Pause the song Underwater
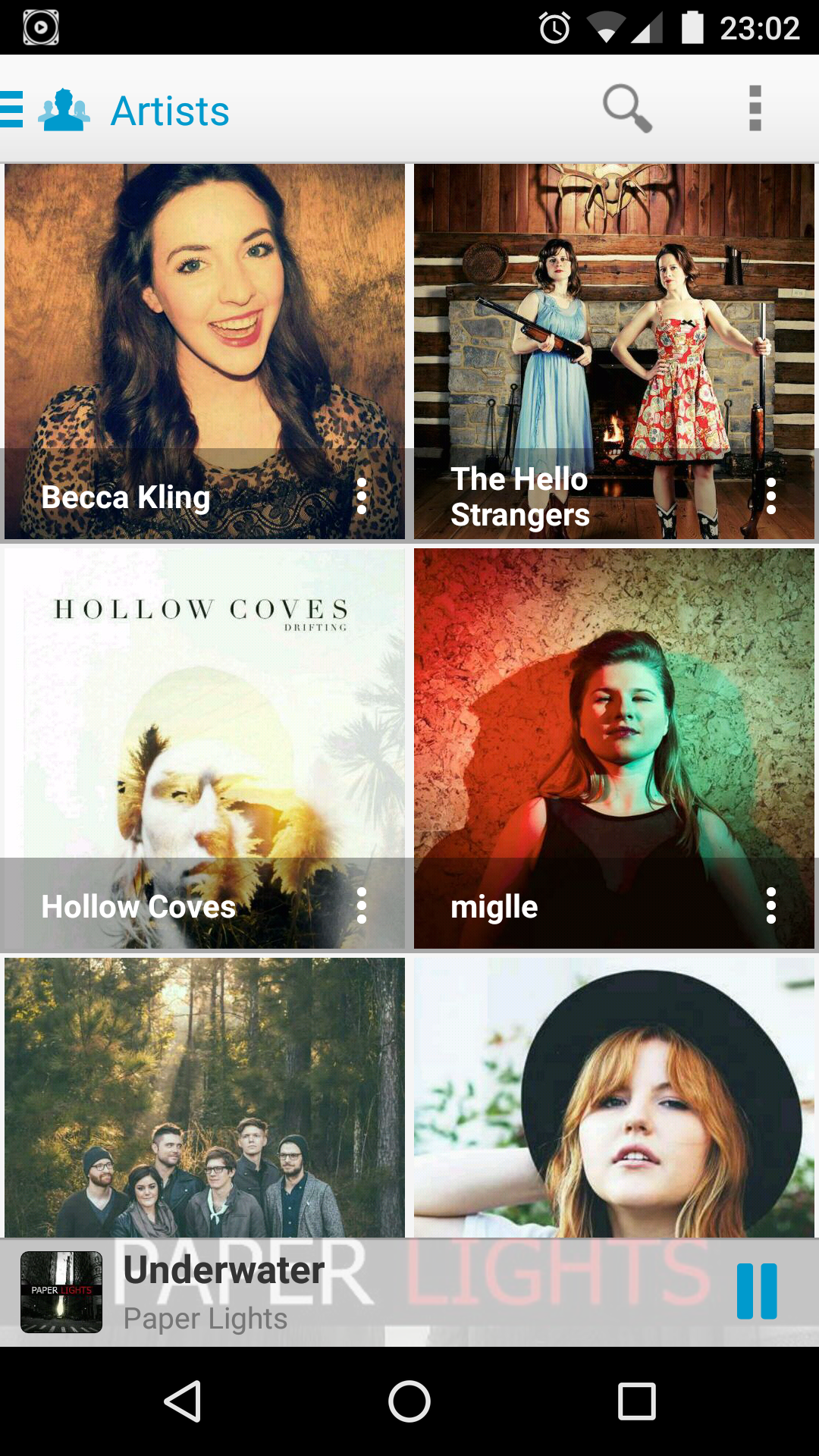The width and height of the screenshot is (819, 1456). tap(757, 1291)
